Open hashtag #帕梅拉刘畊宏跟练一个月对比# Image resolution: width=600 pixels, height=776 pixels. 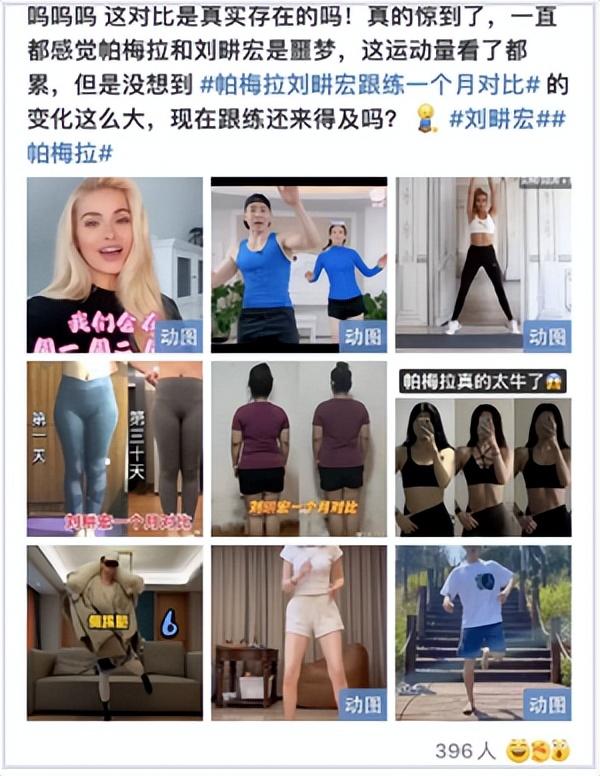[372, 86]
